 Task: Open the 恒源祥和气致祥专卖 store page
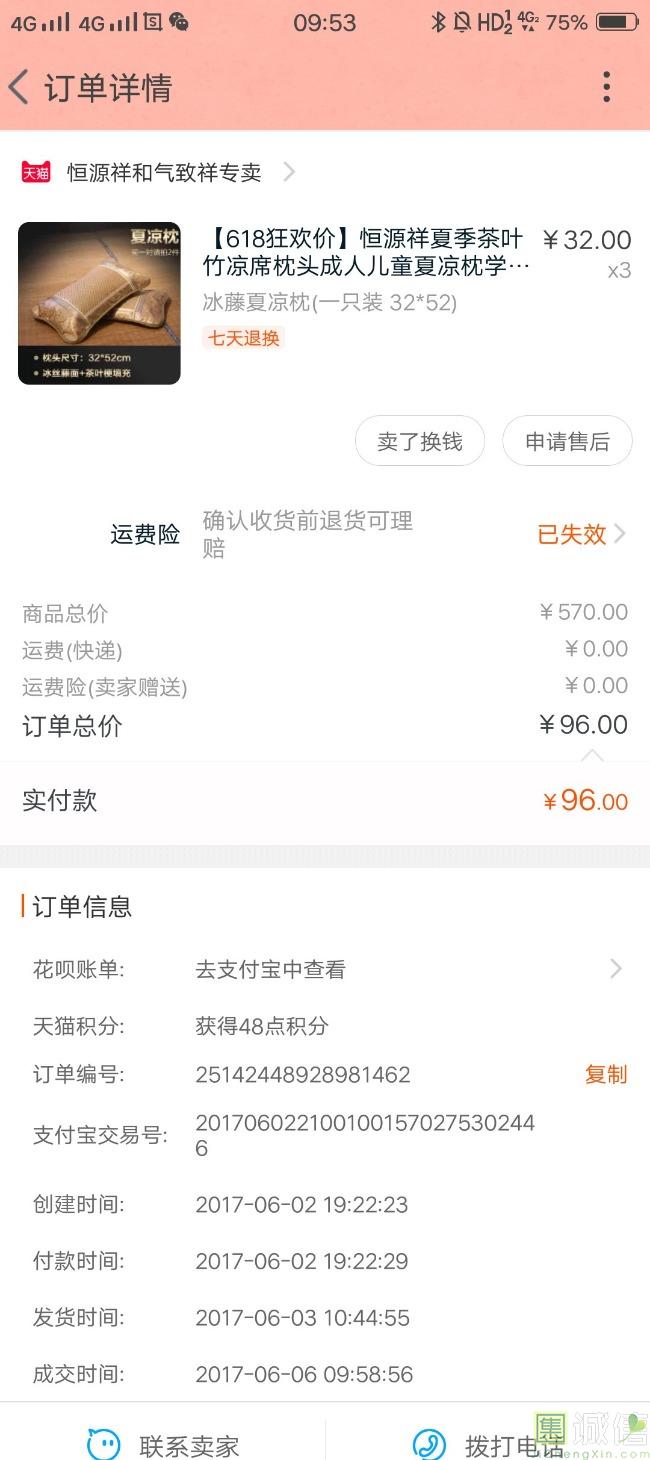point(160,172)
